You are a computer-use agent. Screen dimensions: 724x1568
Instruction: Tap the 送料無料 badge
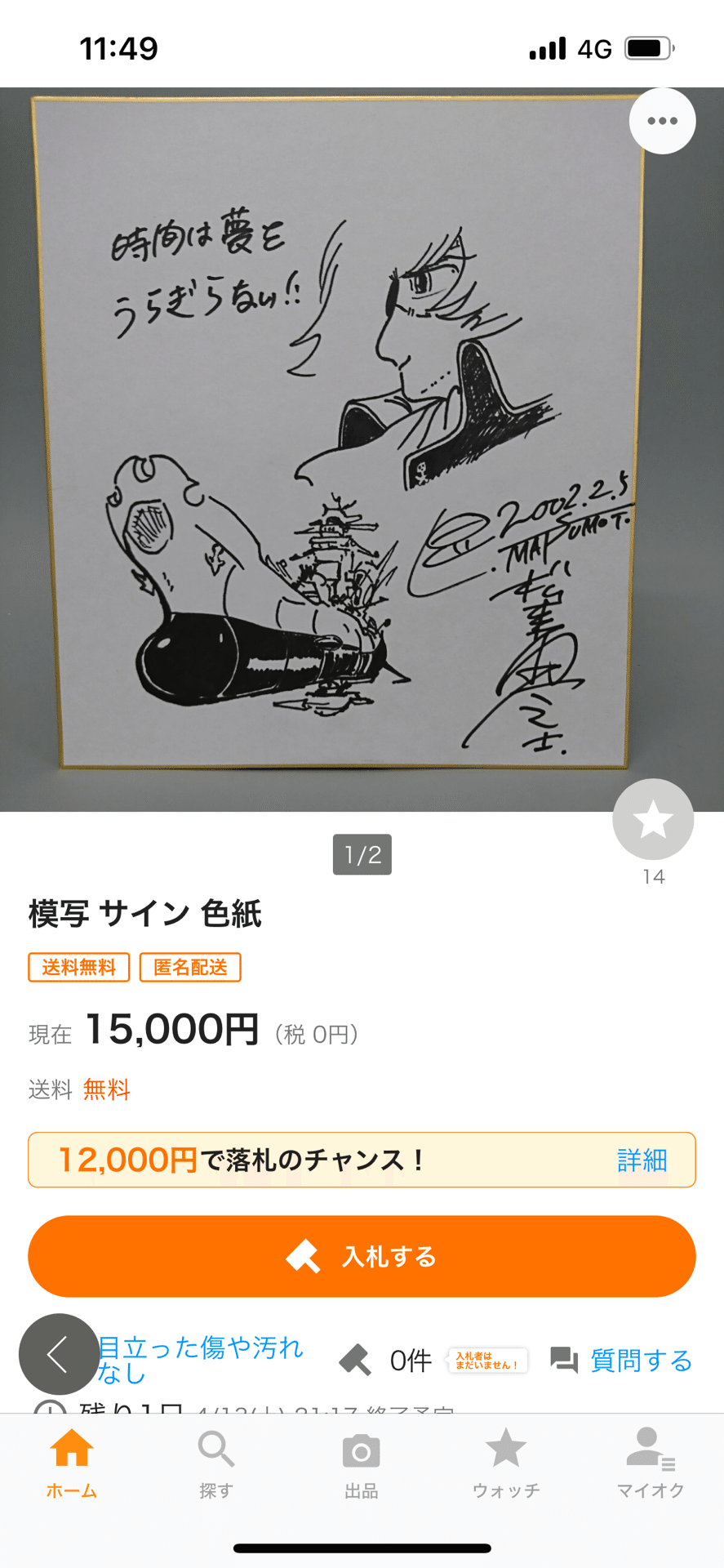78,967
